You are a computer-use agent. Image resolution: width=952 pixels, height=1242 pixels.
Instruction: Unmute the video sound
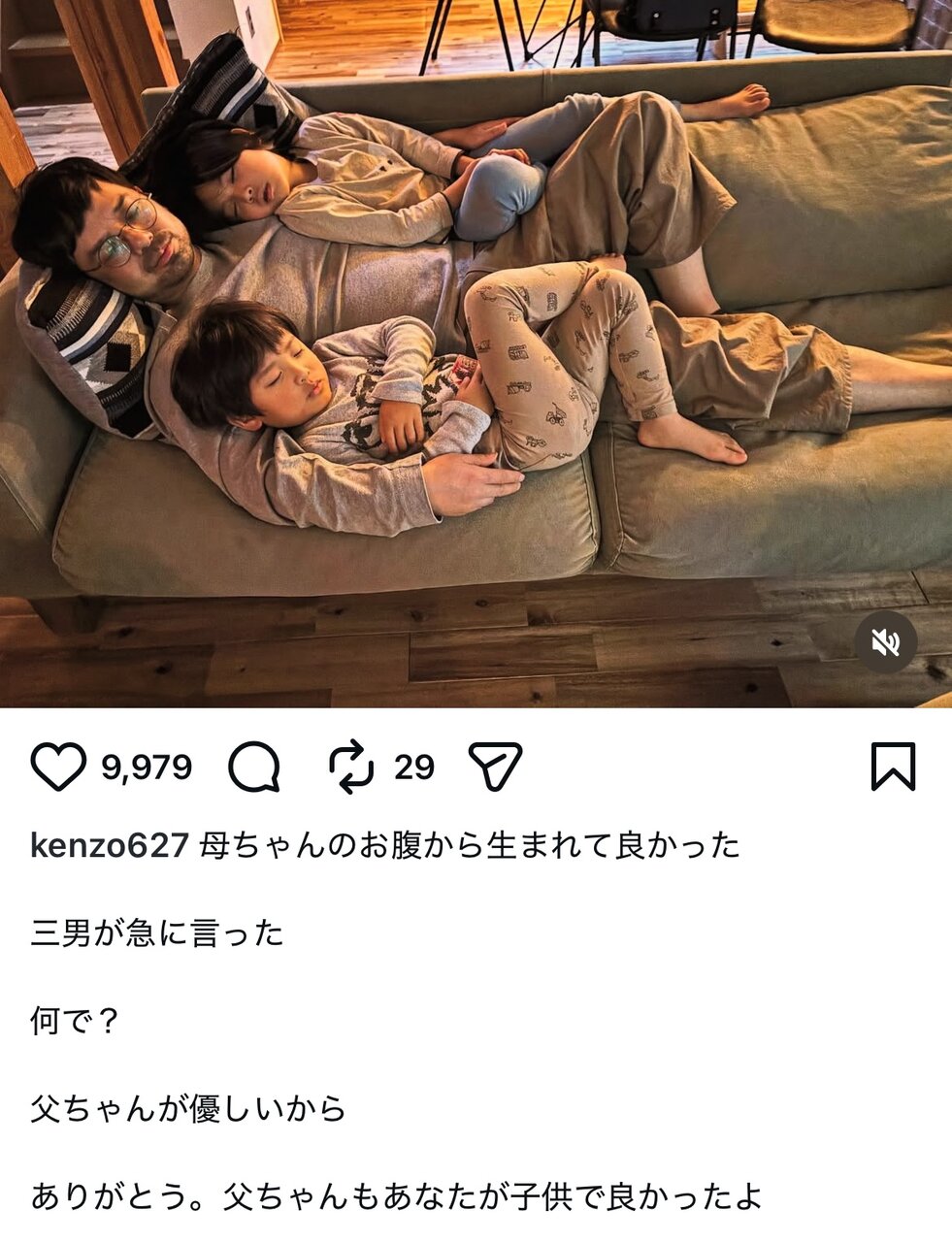(885, 642)
